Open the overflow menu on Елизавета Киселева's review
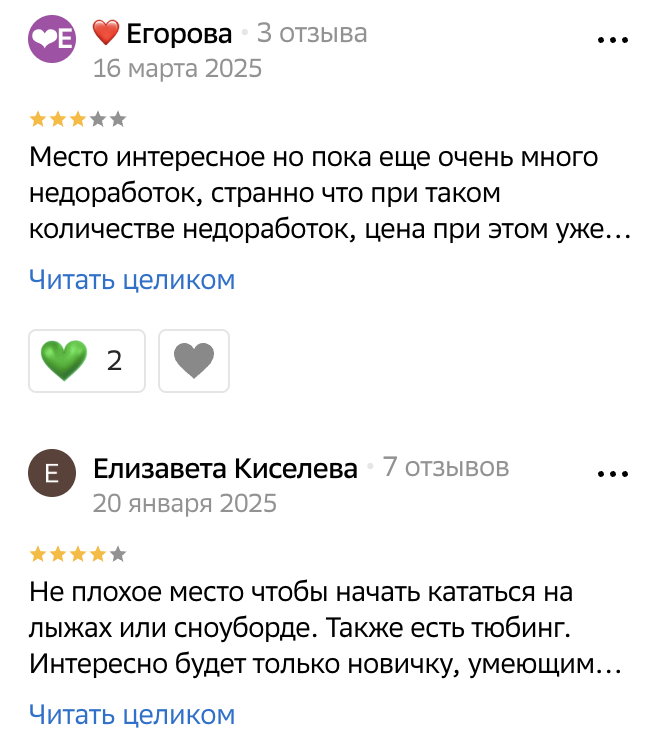This screenshot has width=668, height=740. click(x=610, y=474)
